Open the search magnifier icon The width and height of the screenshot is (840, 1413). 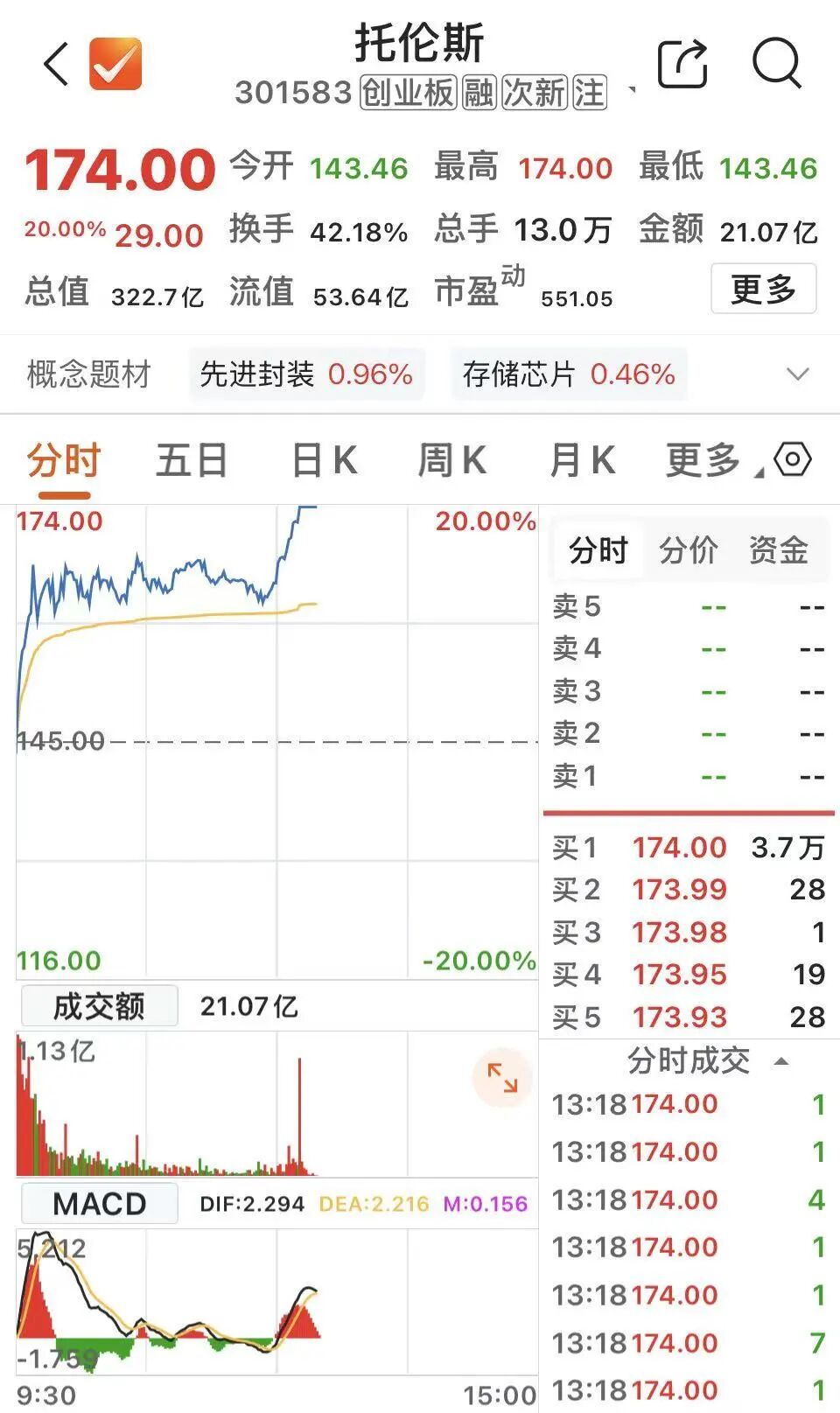coord(777,63)
